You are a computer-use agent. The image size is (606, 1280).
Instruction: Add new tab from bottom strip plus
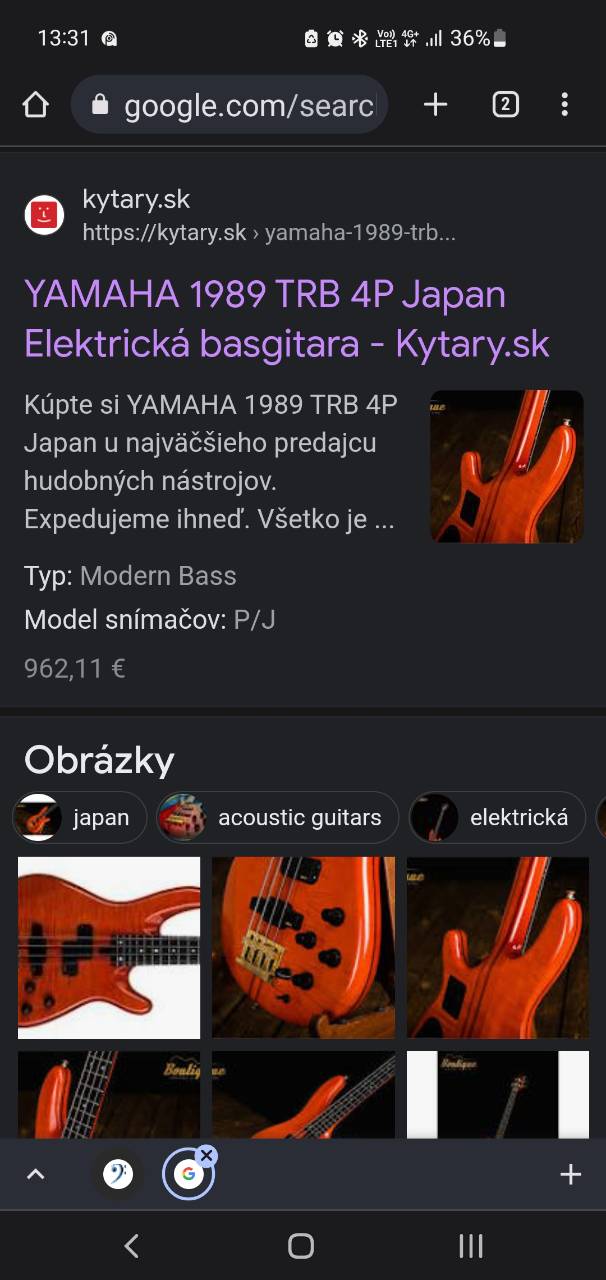570,1174
